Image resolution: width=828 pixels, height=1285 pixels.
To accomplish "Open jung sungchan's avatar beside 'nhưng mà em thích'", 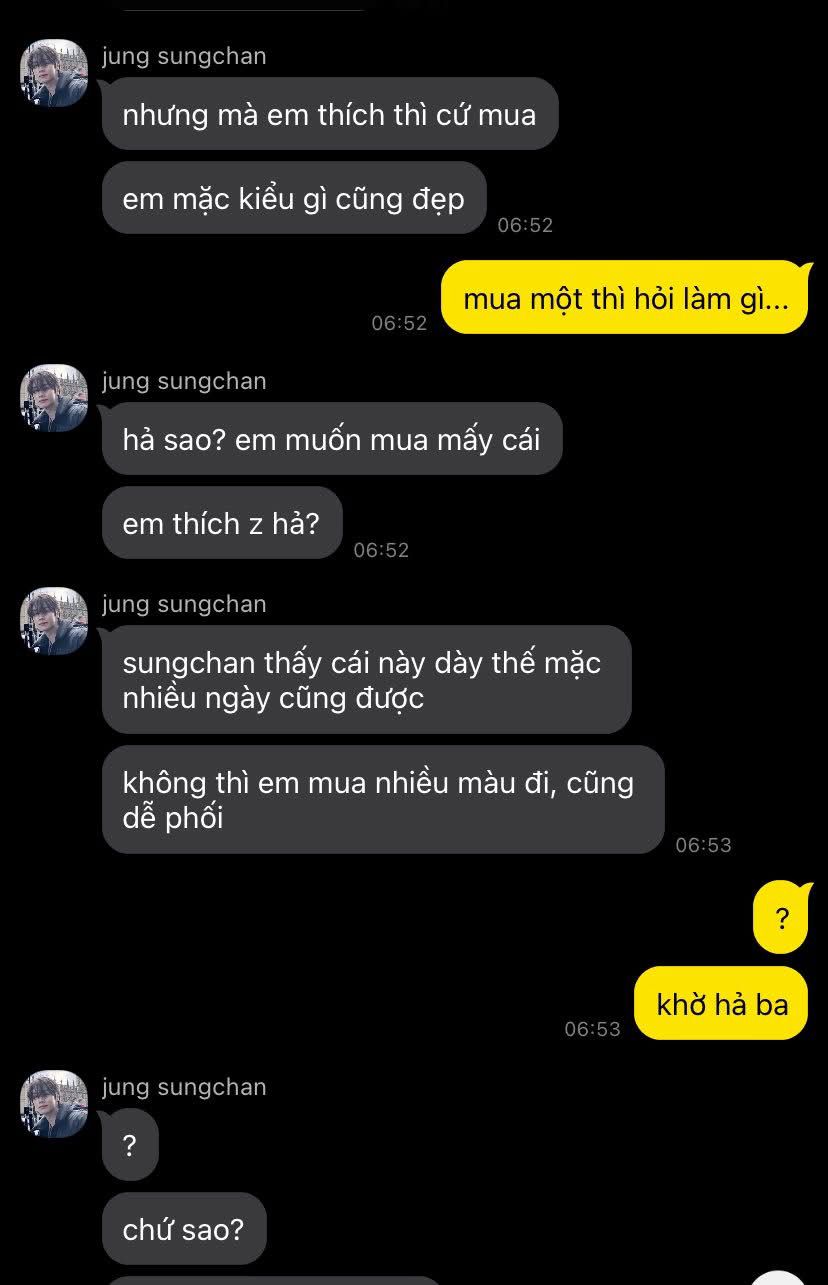I will point(54,73).
